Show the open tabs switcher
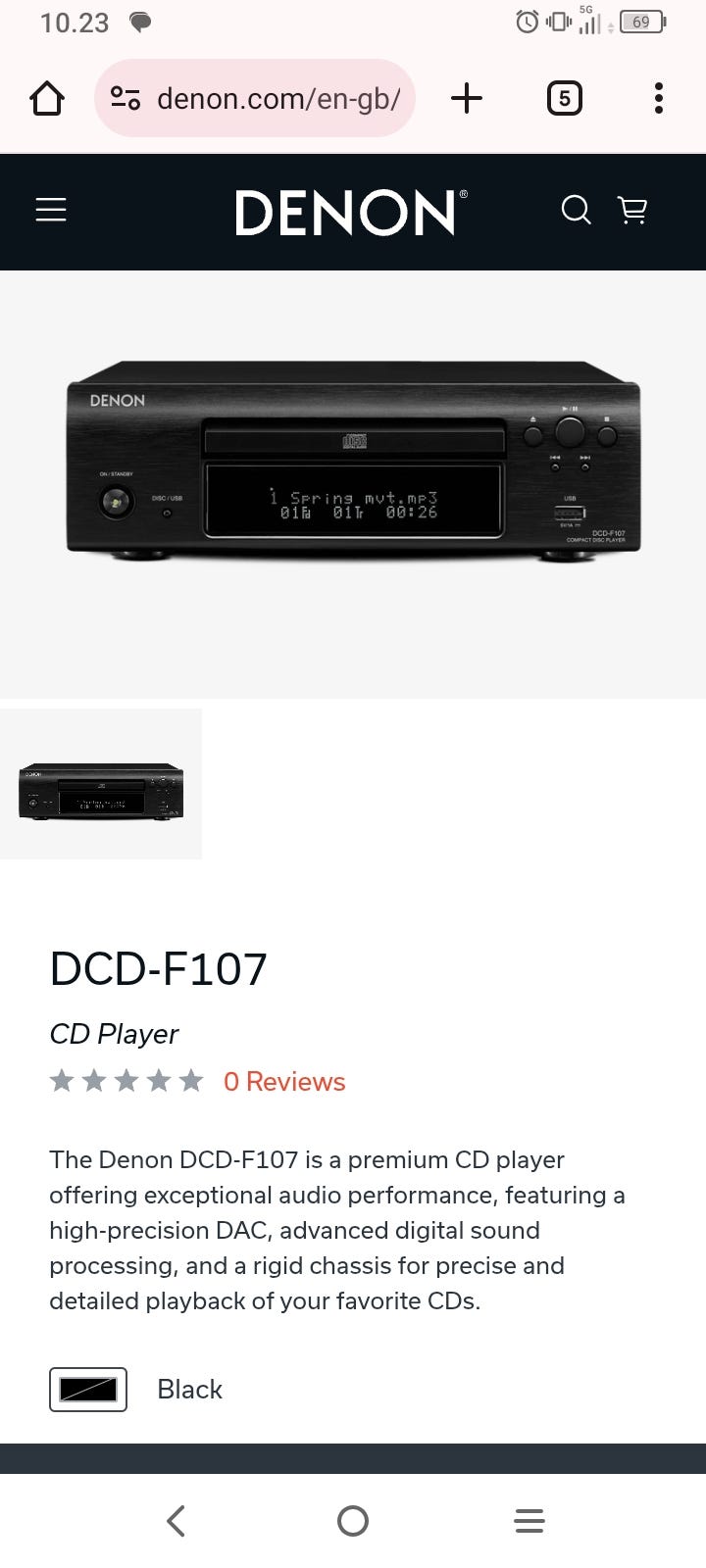 click(564, 98)
